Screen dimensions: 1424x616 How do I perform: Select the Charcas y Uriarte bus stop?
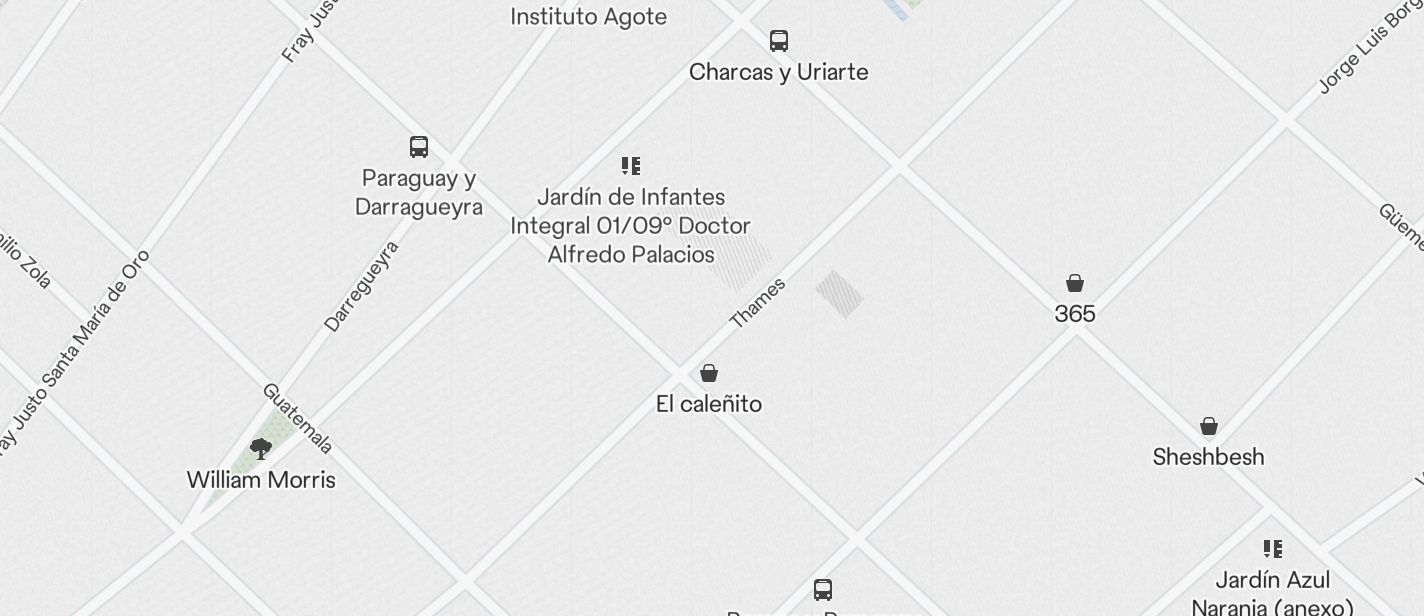779,41
